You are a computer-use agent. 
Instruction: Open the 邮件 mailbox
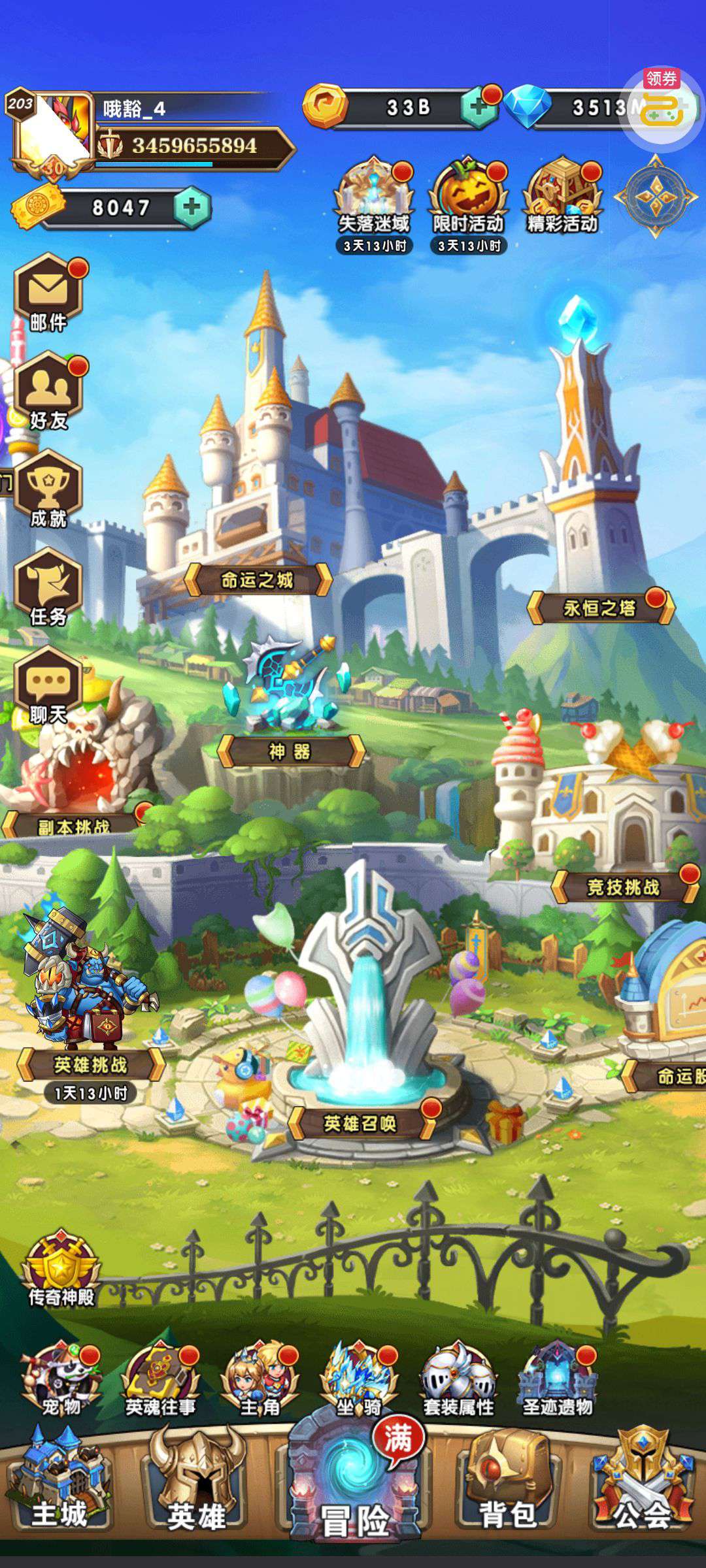click(48, 294)
